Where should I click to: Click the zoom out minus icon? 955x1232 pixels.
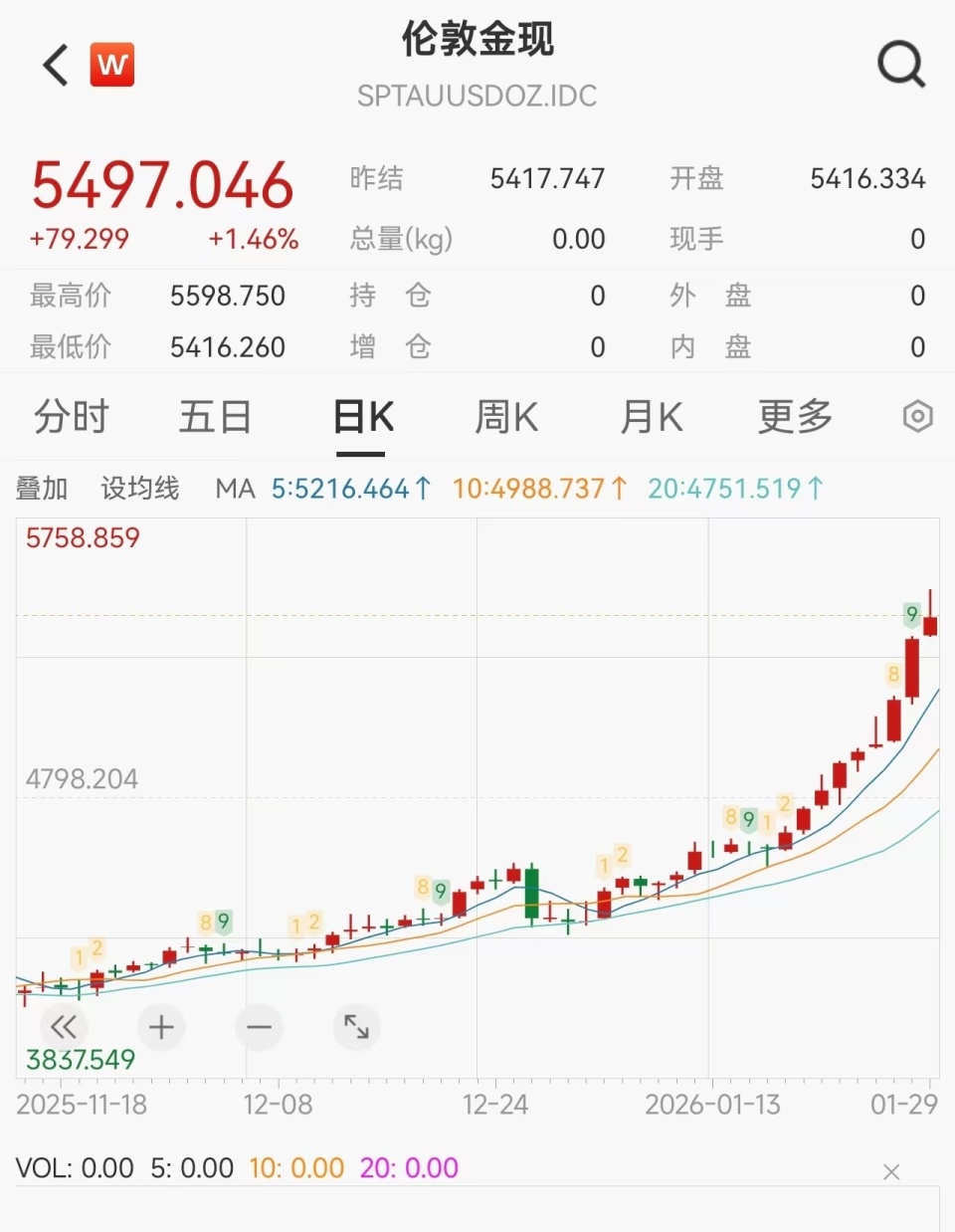[258, 1027]
